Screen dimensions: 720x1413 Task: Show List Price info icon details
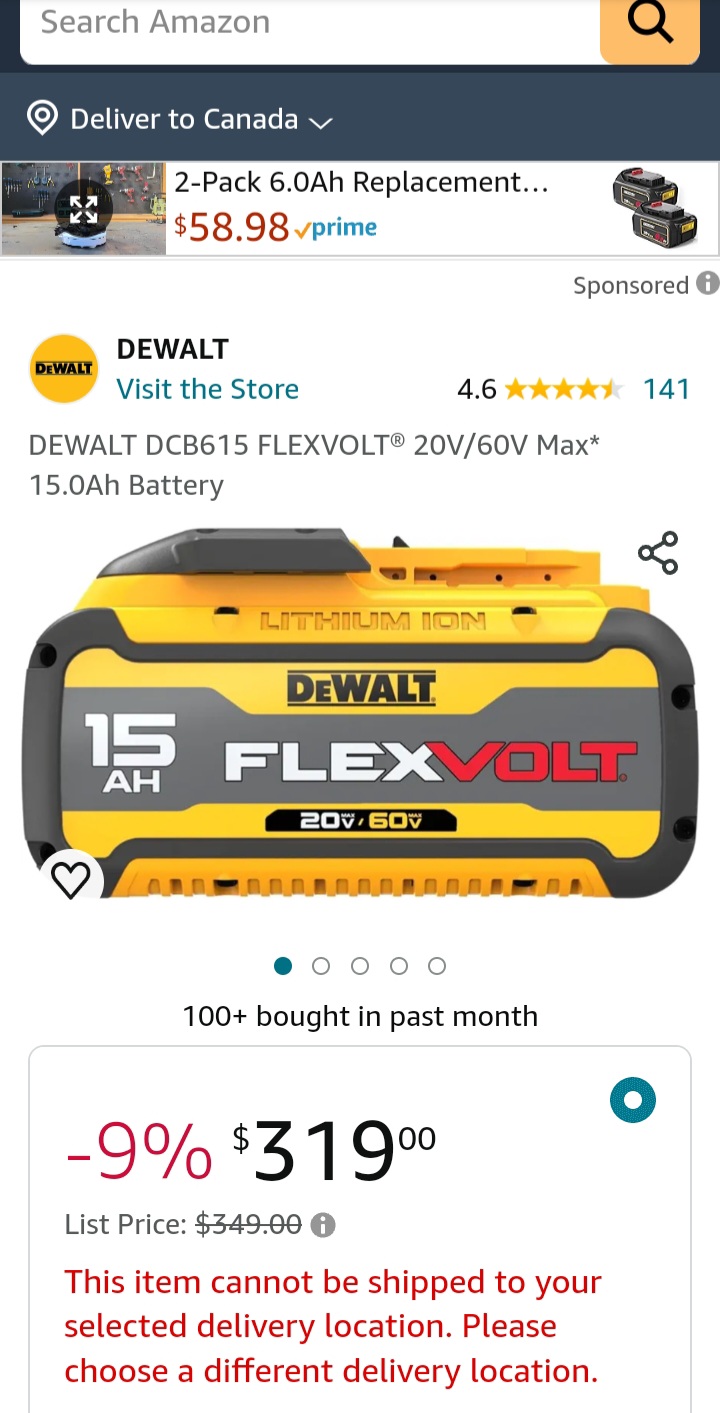point(322,1225)
